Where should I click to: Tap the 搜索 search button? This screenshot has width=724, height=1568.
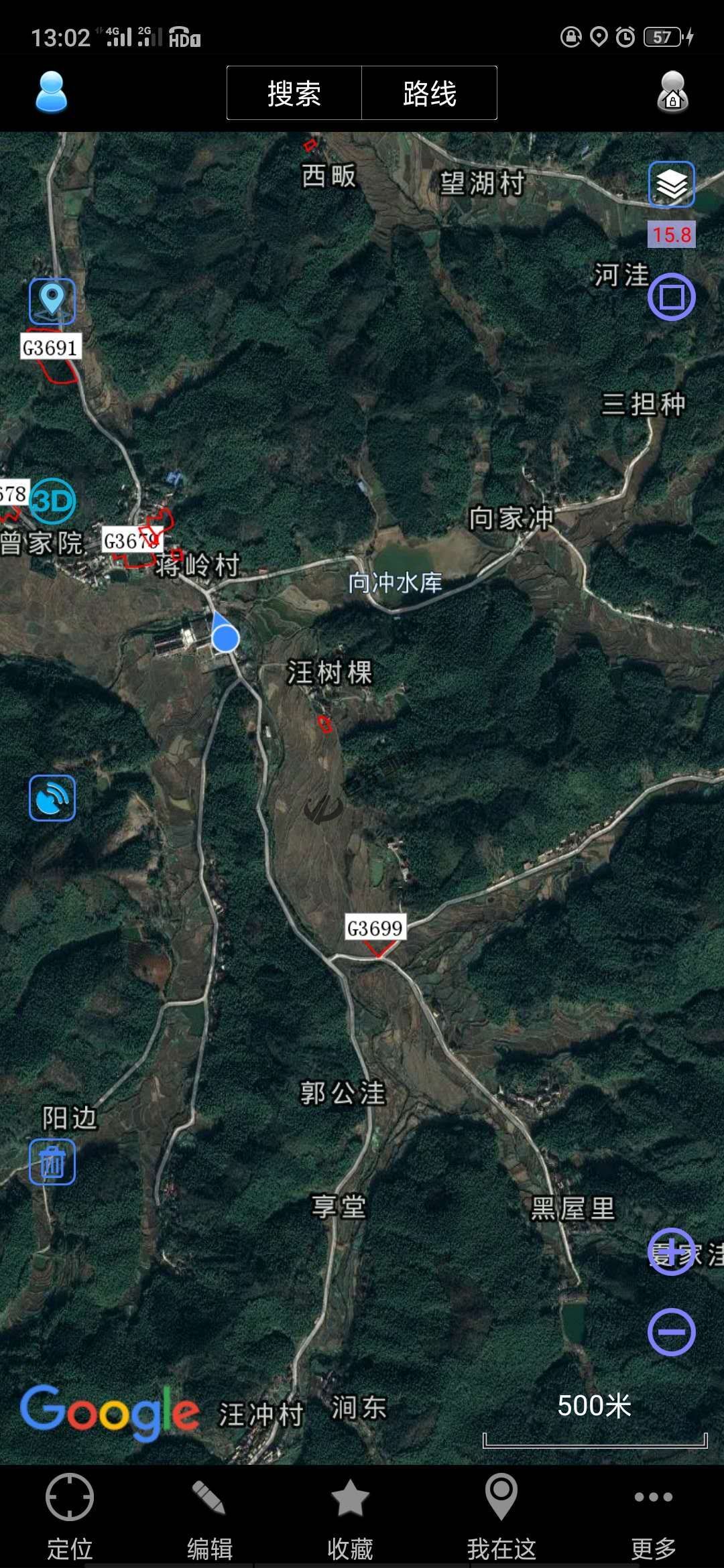(x=294, y=93)
